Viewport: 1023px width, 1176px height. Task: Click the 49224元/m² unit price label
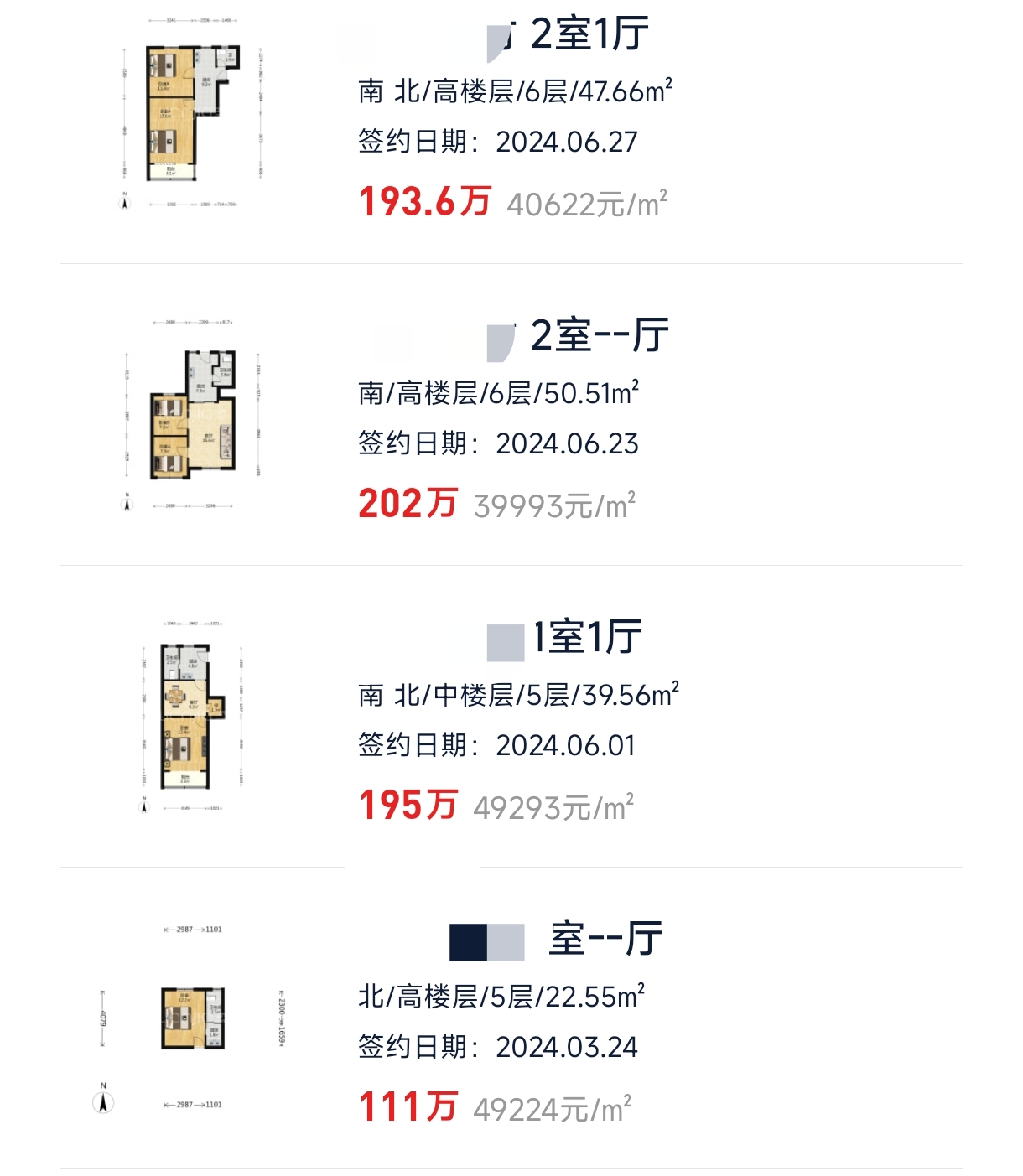[x=551, y=1106]
